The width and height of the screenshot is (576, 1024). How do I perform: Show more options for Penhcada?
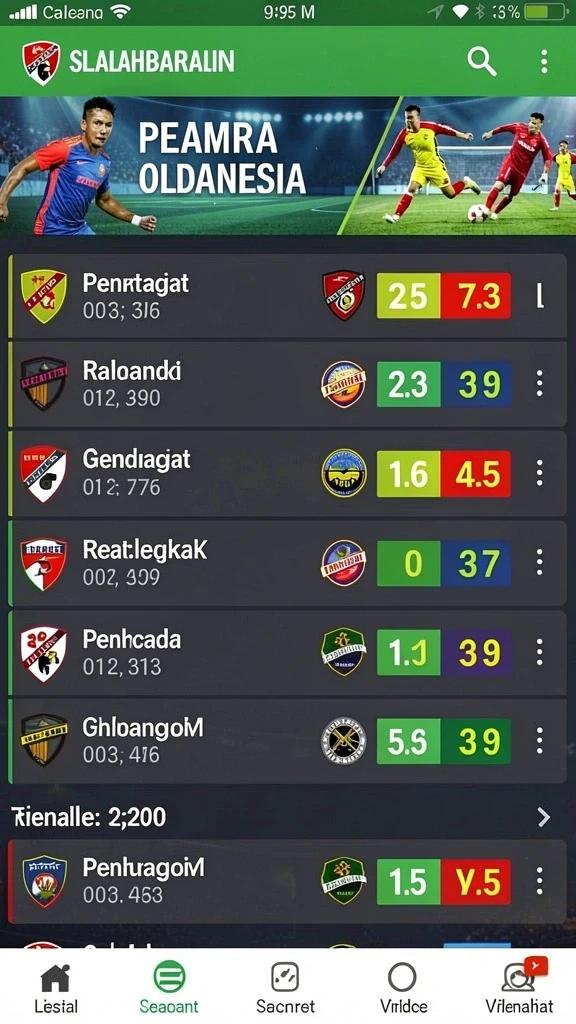pyautogui.click(x=539, y=652)
